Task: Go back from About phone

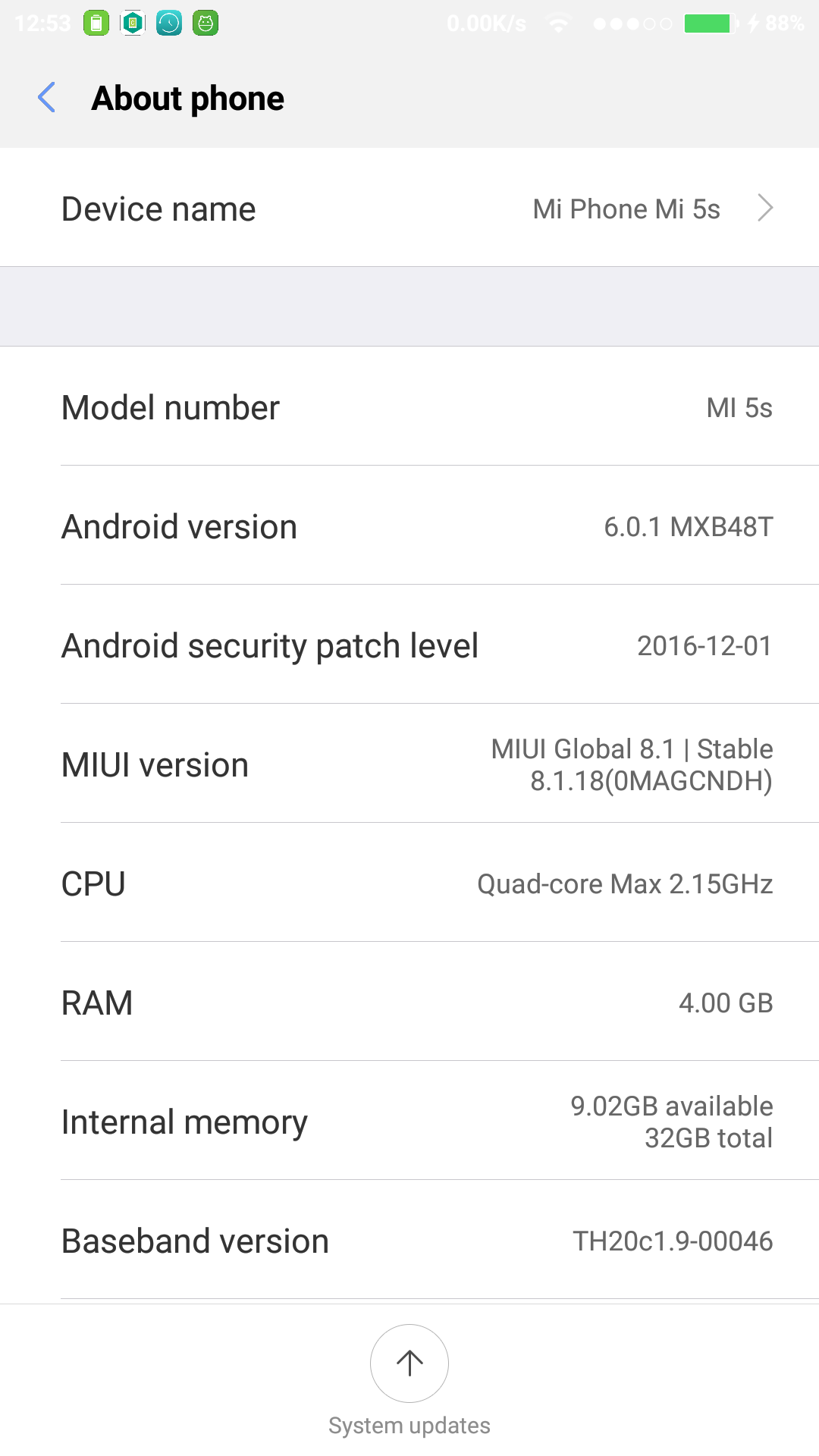Action: (47, 98)
